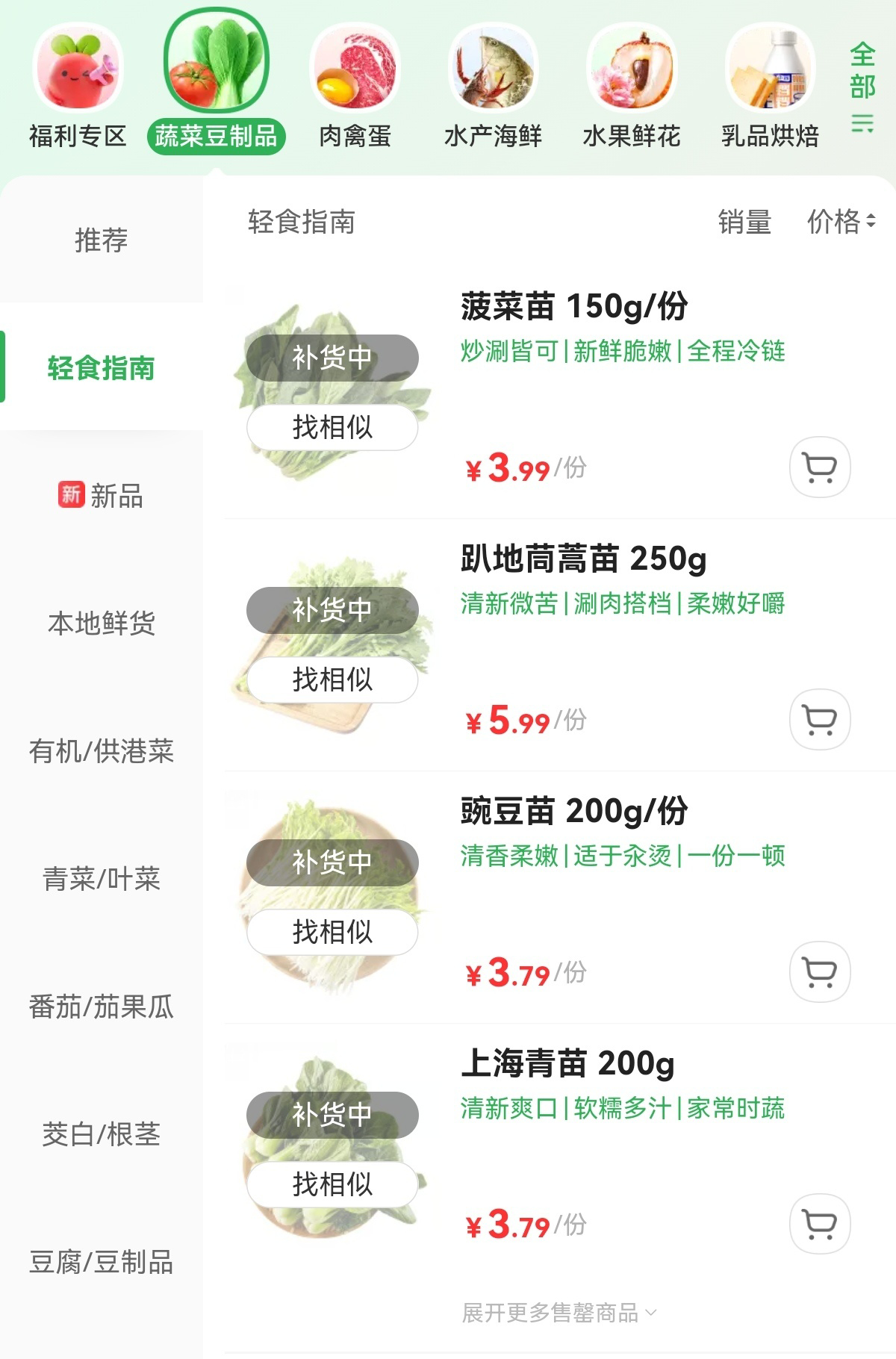Tap 找相似 on 豌豆苗
This screenshot has width=896, height=1359.
332,933
